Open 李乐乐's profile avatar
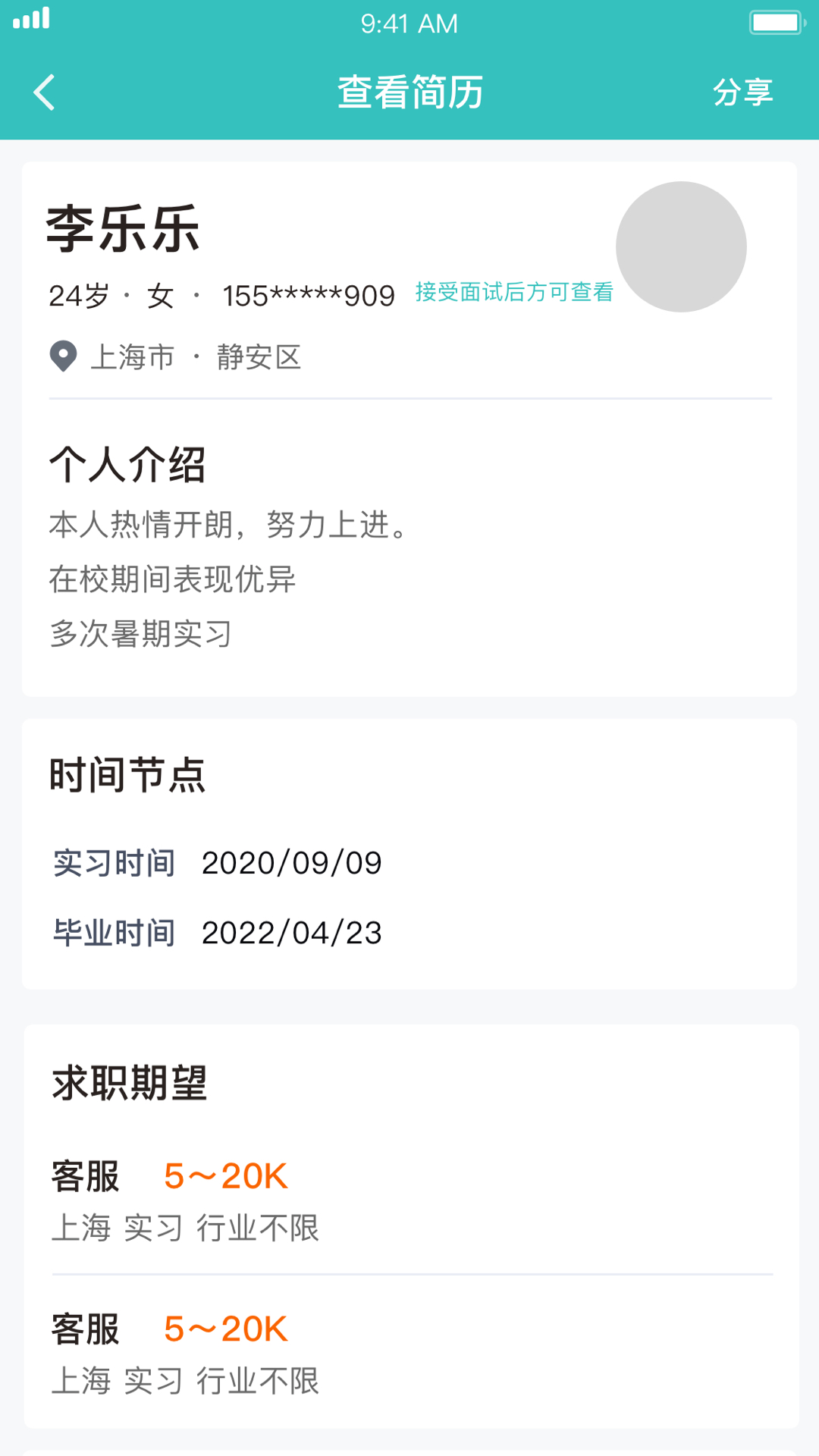This screenshot has height=1456, width=819. pyautogui.click(x=681, y=246)
